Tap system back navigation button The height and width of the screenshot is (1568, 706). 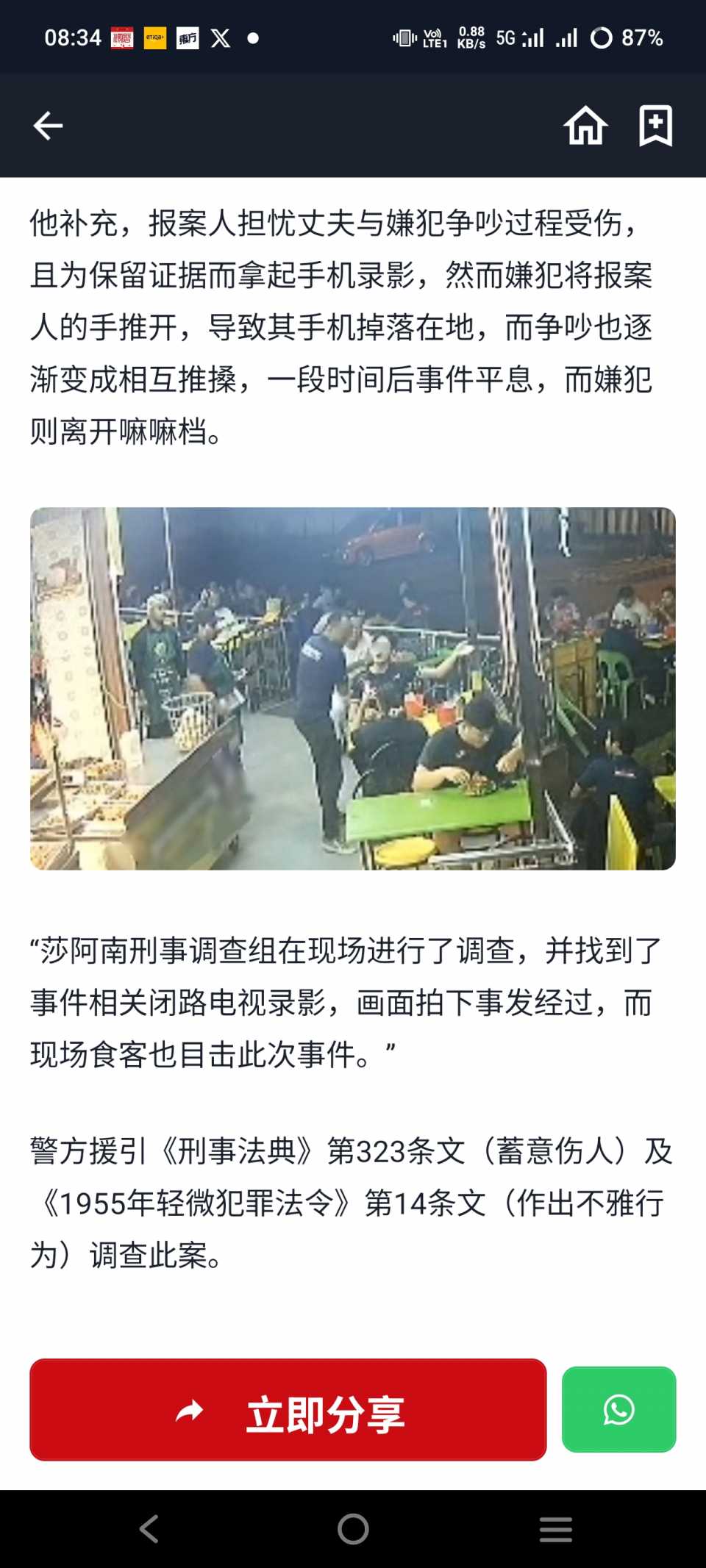(x=149, y=1529)
